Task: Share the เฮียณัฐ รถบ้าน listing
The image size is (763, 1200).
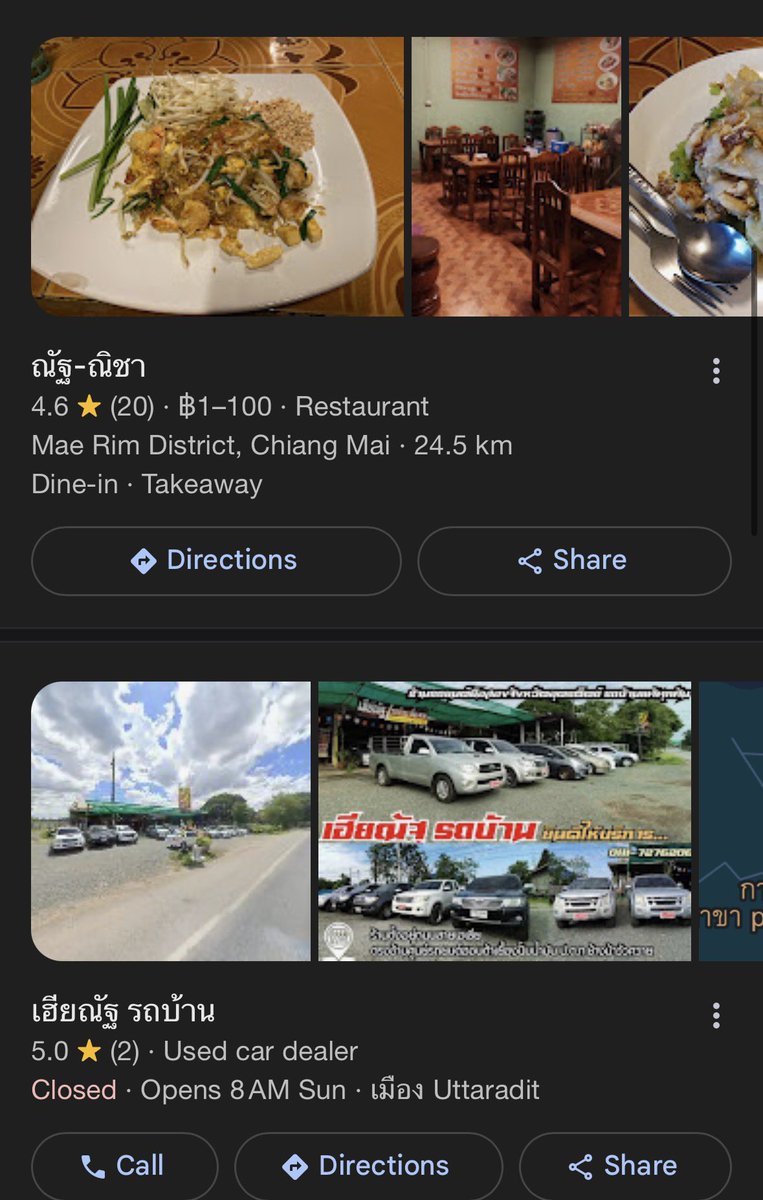Action: pyautogui.click(x=624, y=1166)
